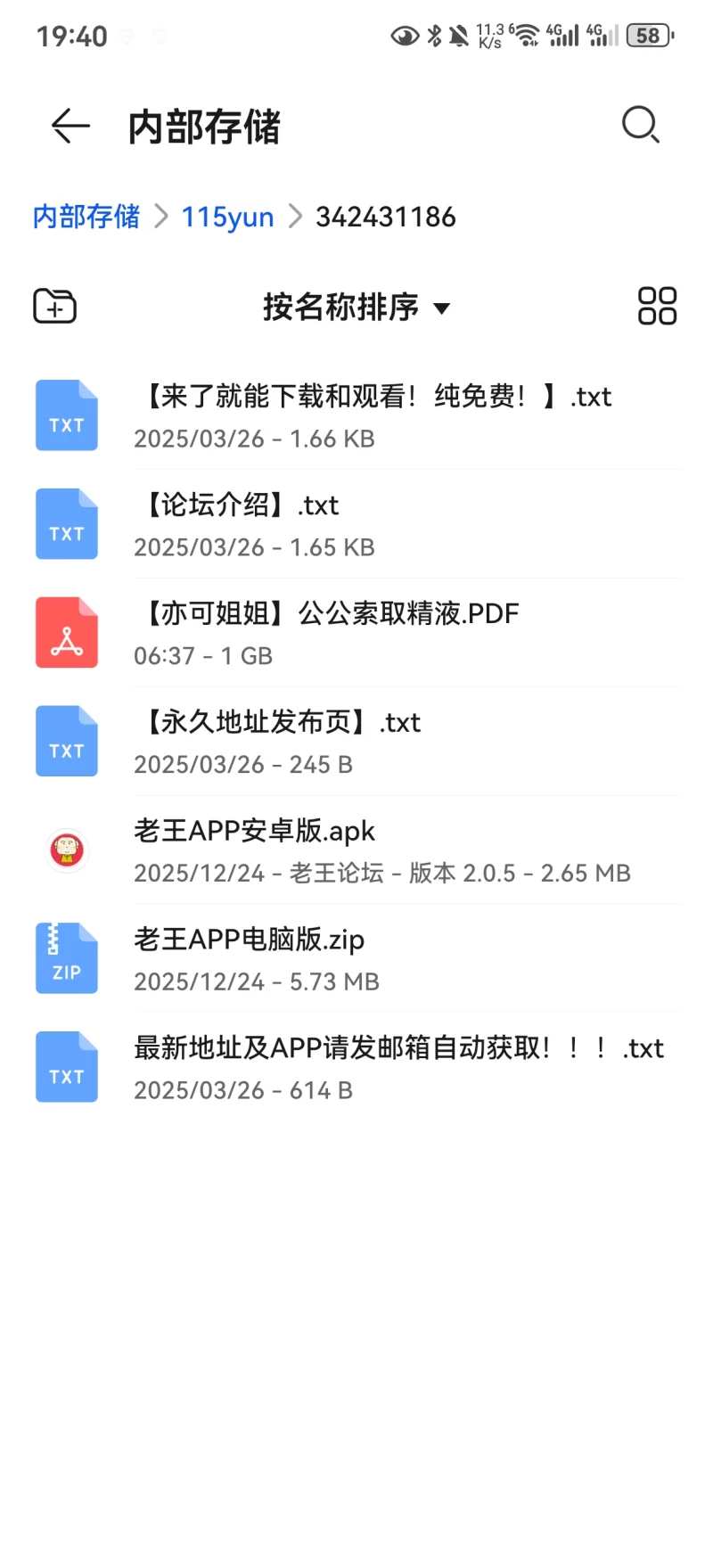Open the 老王APP电脑版.zip archive
Viewport: 713px width, 1568px height.
click(x=356, y=959)
